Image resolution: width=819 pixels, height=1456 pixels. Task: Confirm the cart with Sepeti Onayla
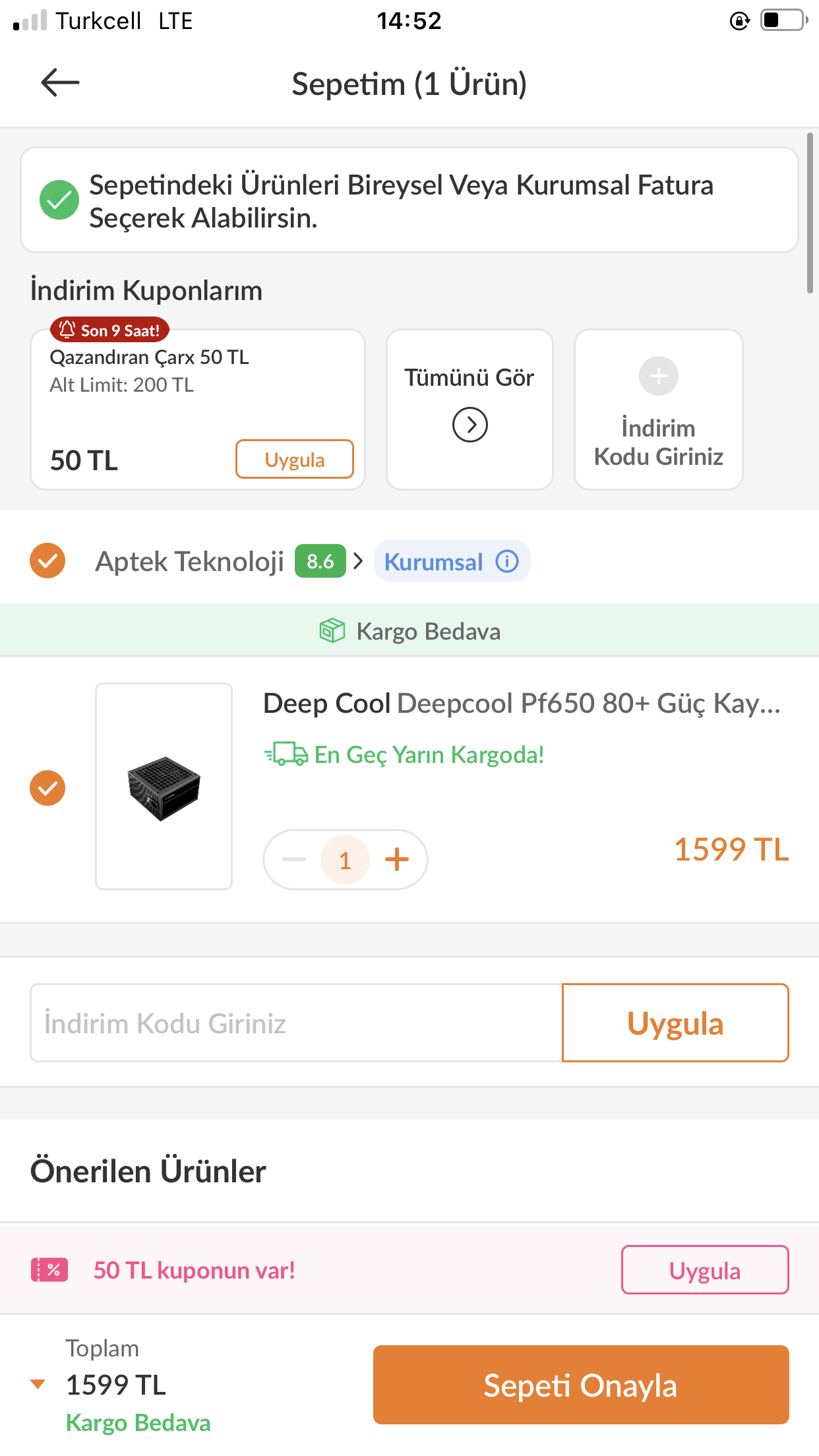tap(580, 1385)
